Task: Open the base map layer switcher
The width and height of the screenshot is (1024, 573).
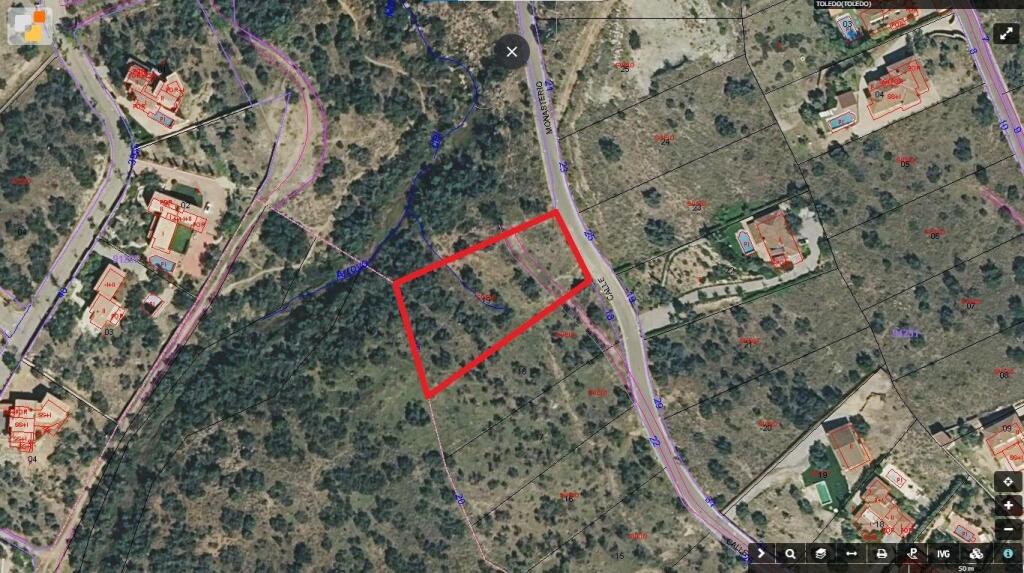Action: point(29,25)
